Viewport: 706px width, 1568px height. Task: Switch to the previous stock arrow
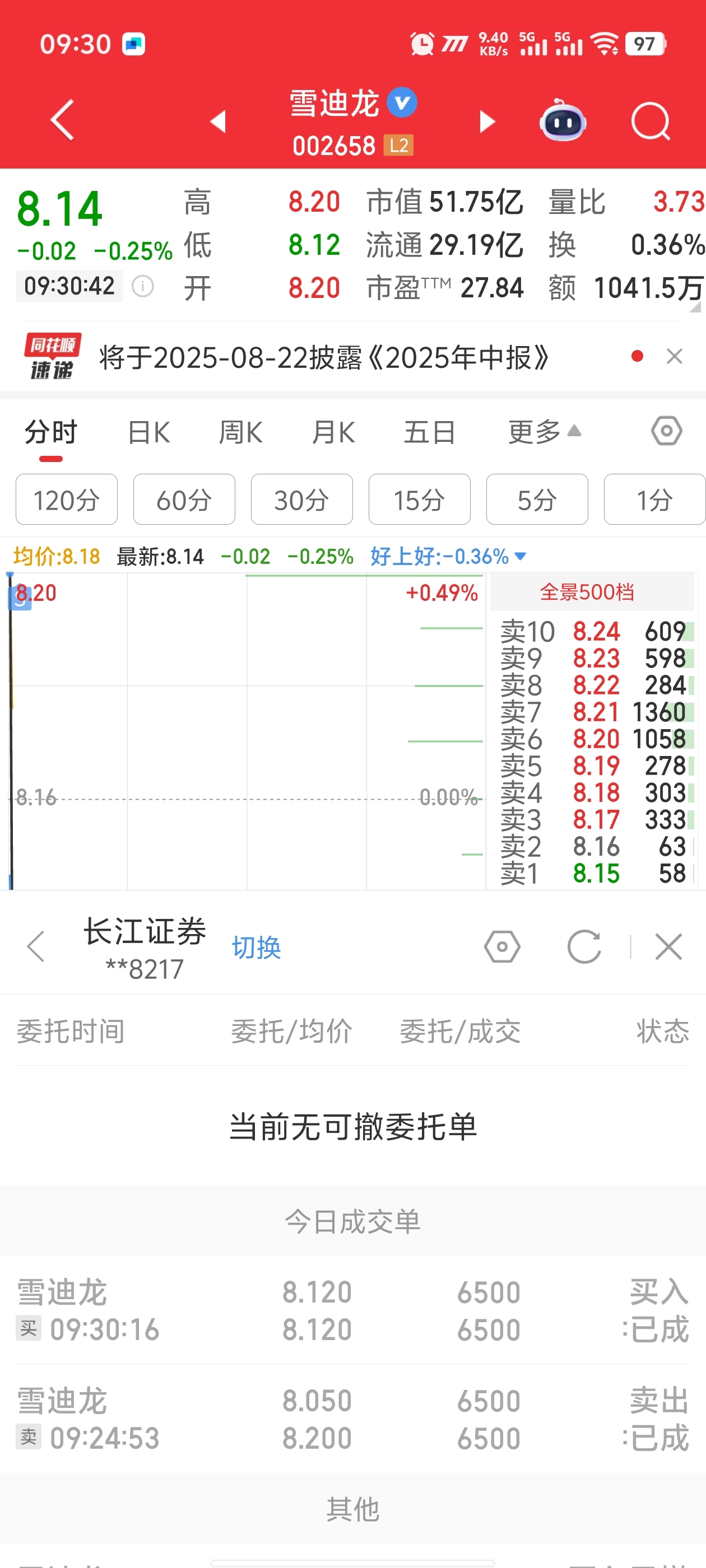coord(218,120)
